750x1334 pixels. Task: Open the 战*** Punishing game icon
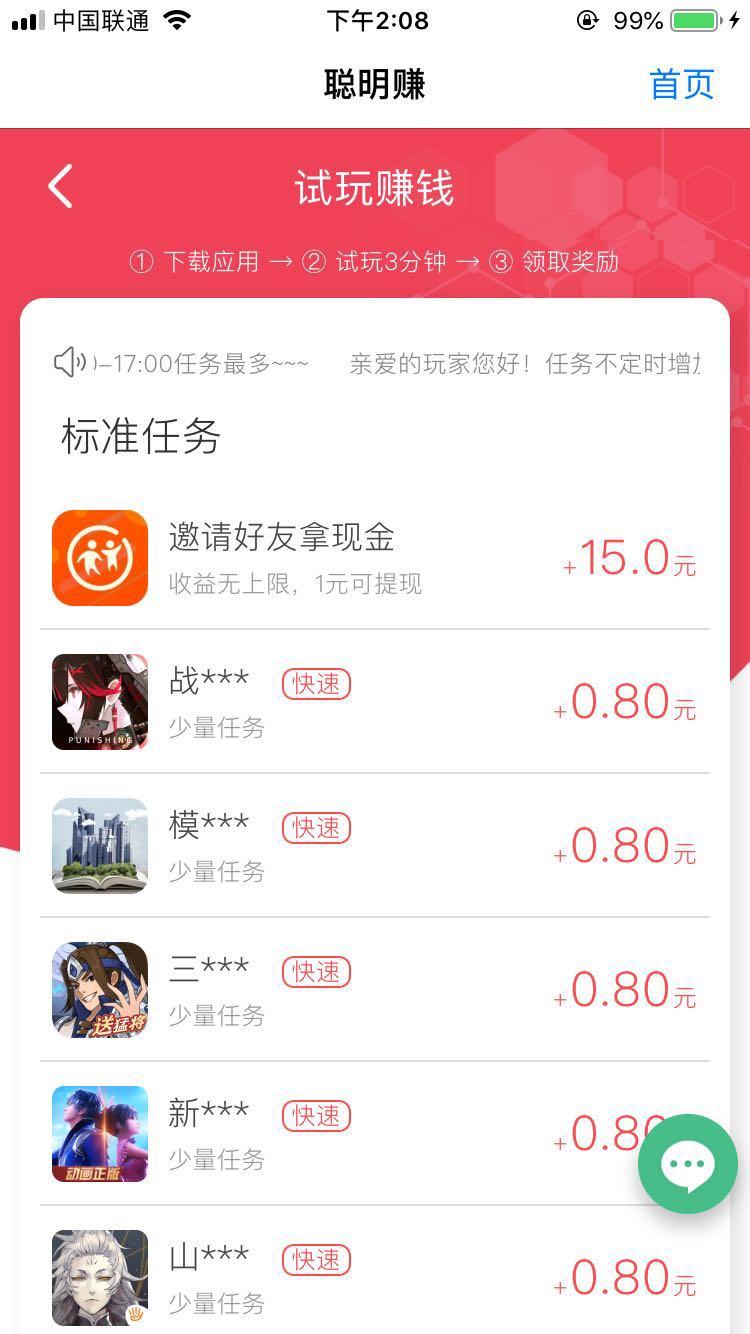(x=100, y=701)
